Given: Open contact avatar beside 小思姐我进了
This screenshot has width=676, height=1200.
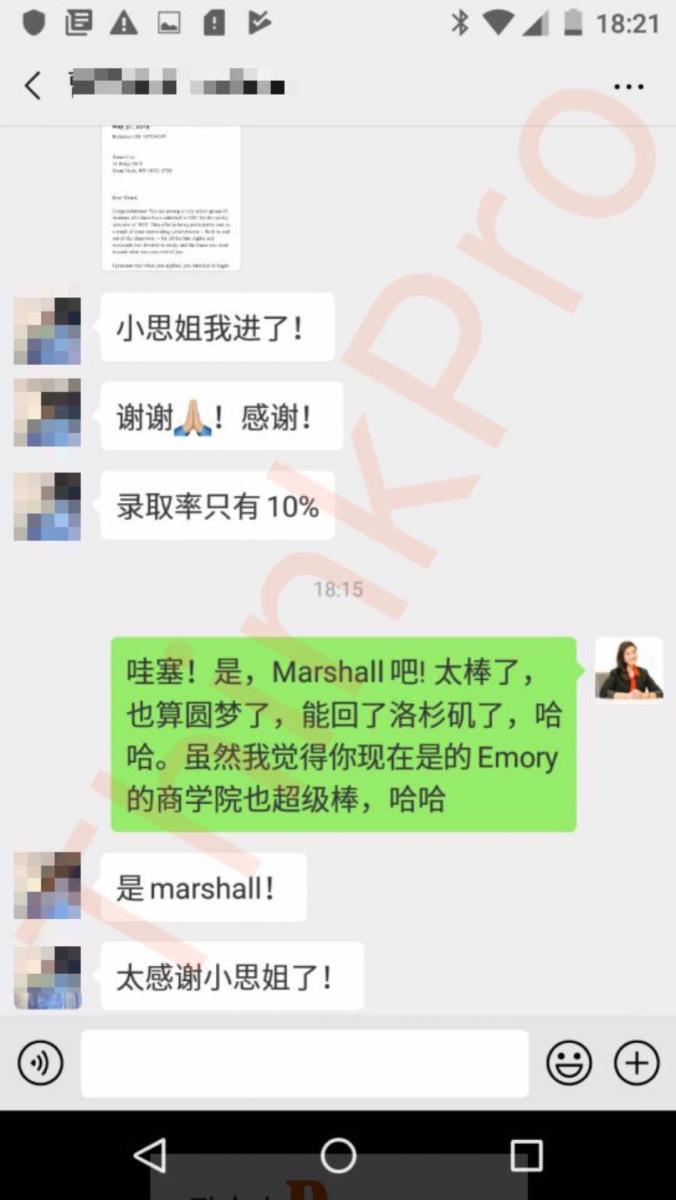Looking at the screenshot, I should click(x=47, y=330).
